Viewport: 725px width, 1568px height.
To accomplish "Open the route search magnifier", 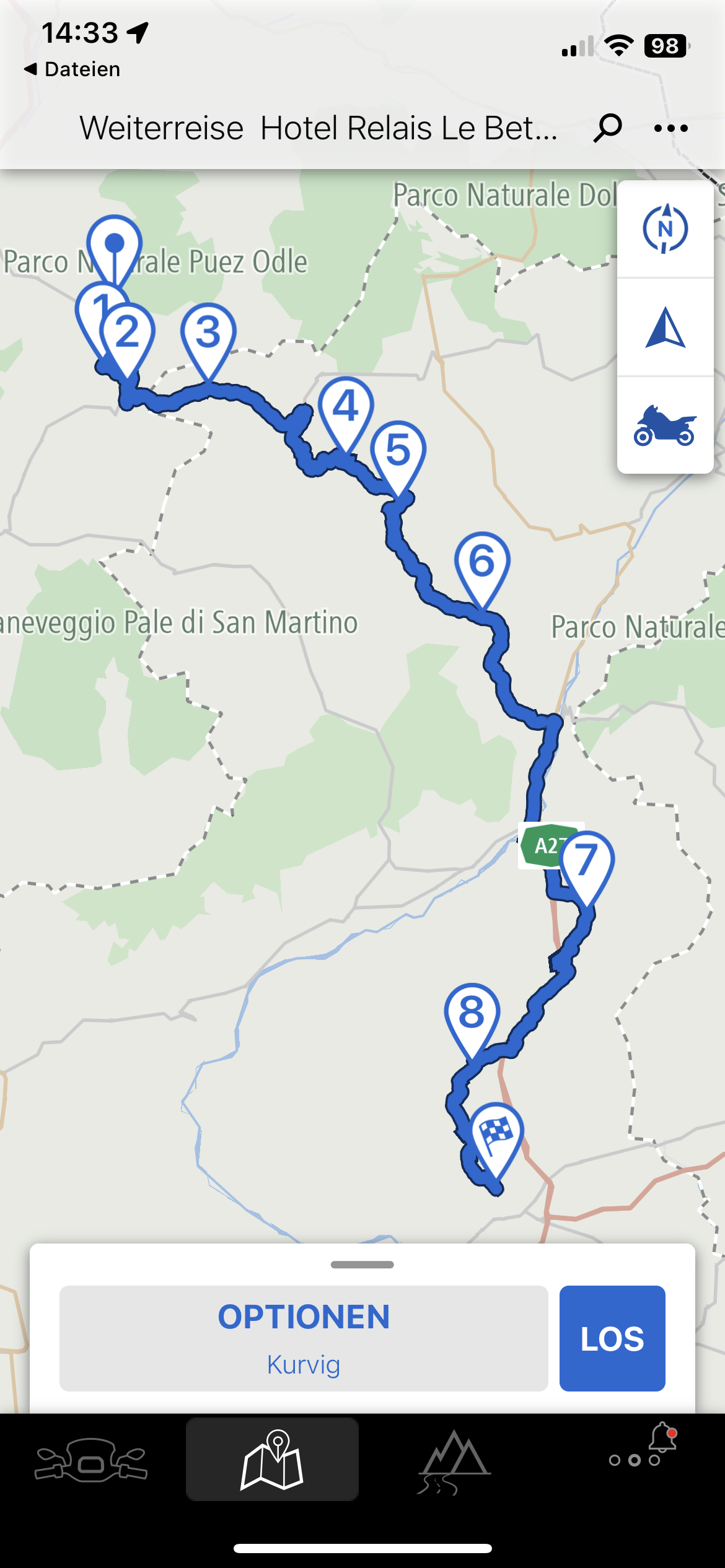I will (607, 128).
